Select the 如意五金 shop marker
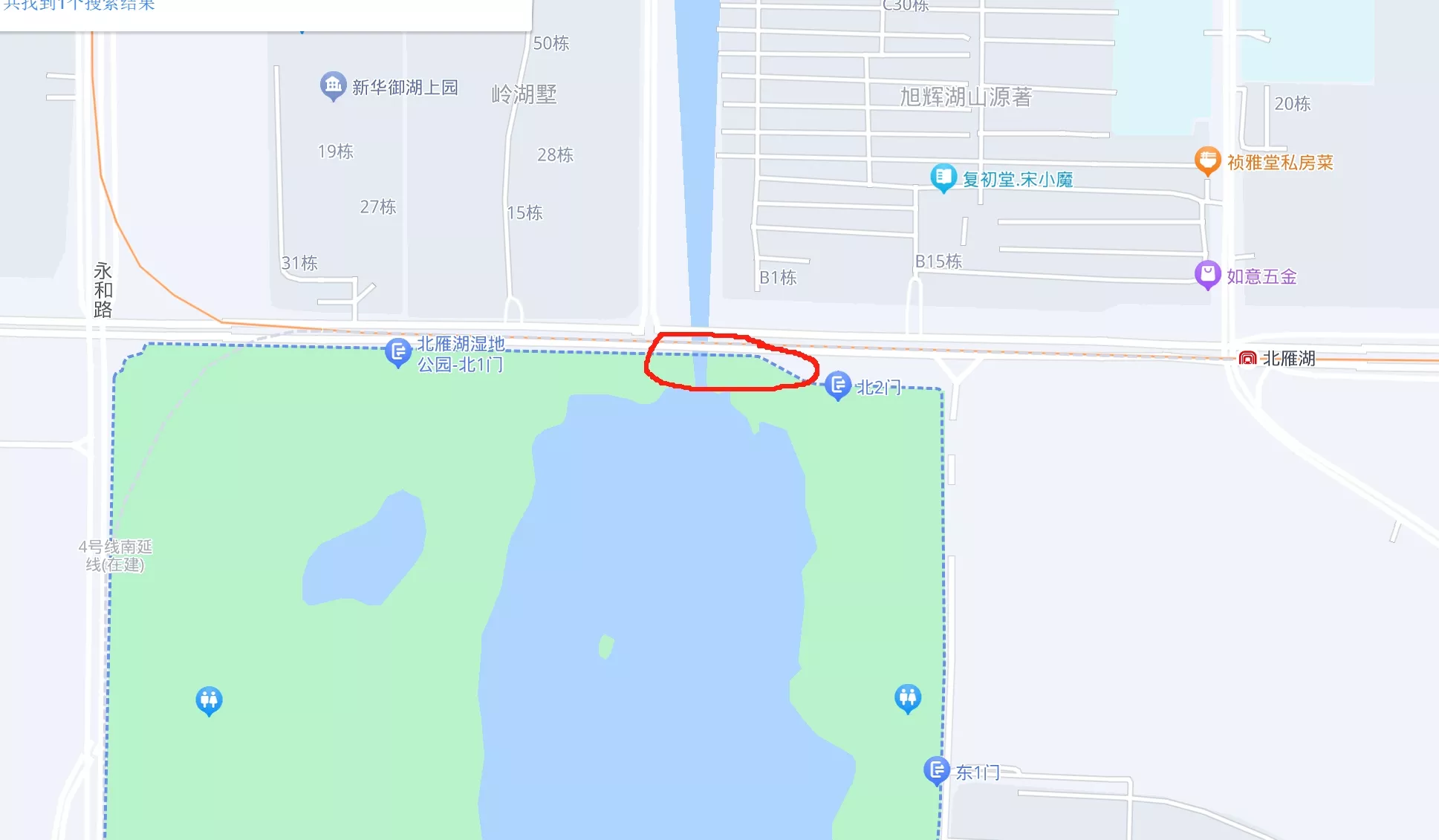 pos(1207,275)
